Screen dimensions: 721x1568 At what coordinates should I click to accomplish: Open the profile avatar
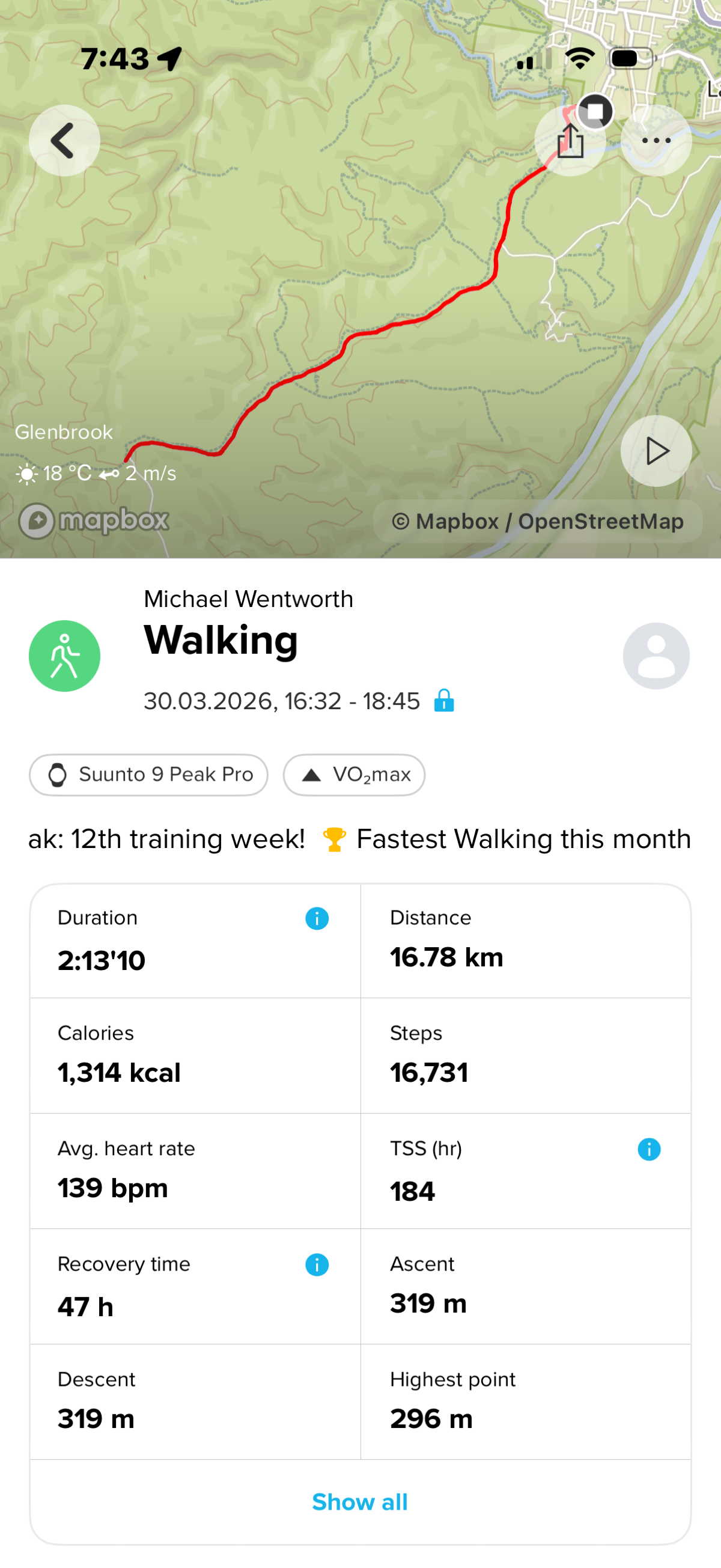click(656, 656)
